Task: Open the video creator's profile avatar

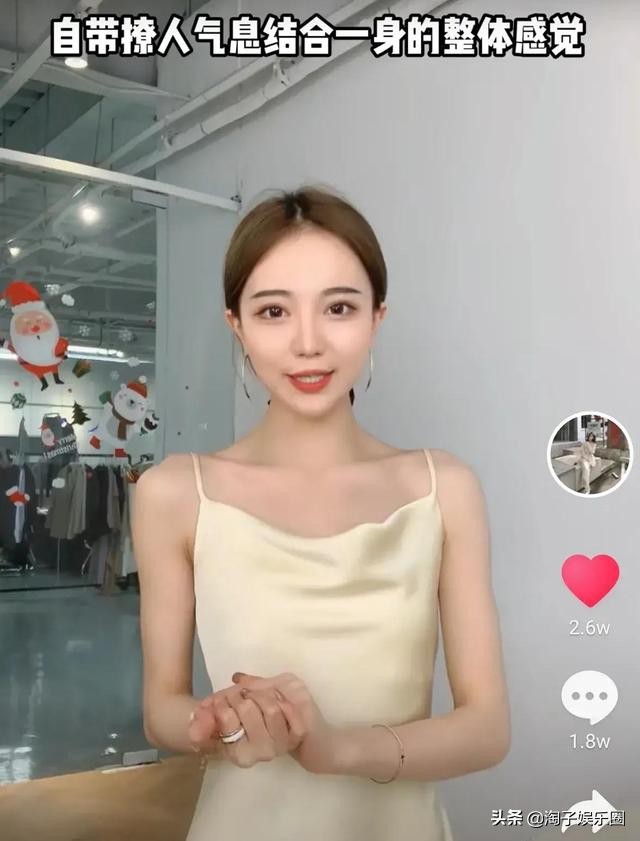Action: pyautogui.click(x=590, y=455)
